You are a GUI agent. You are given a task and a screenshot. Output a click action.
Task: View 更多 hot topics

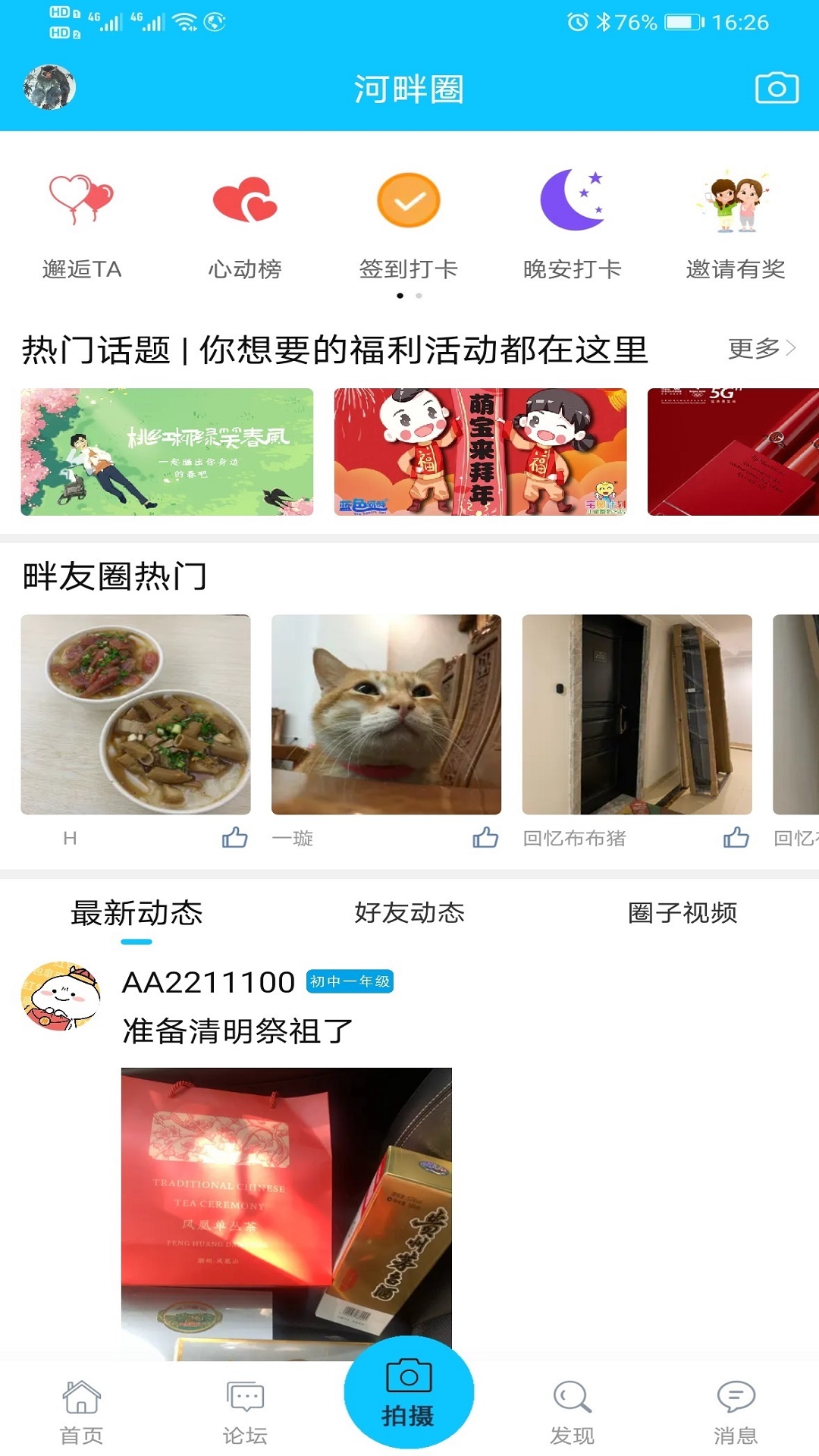(x=761, y=348)
